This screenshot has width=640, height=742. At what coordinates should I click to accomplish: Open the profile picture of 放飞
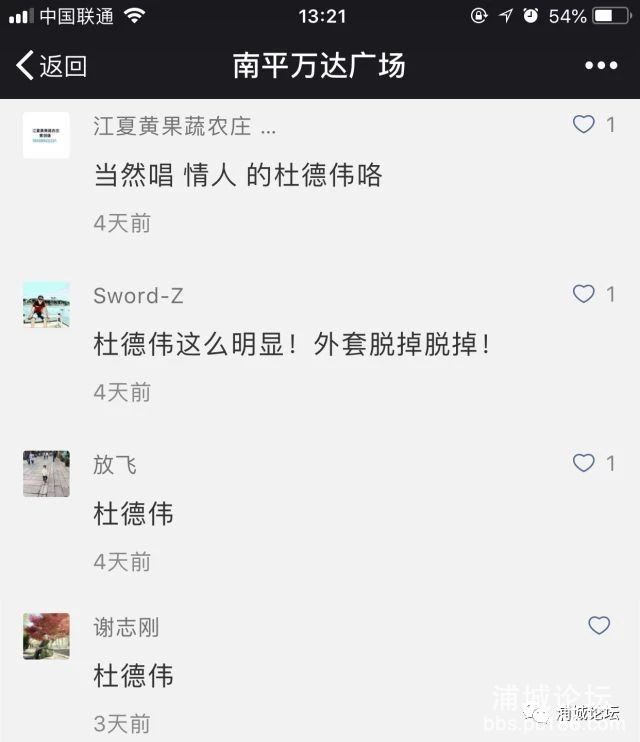tap(46, 473)
